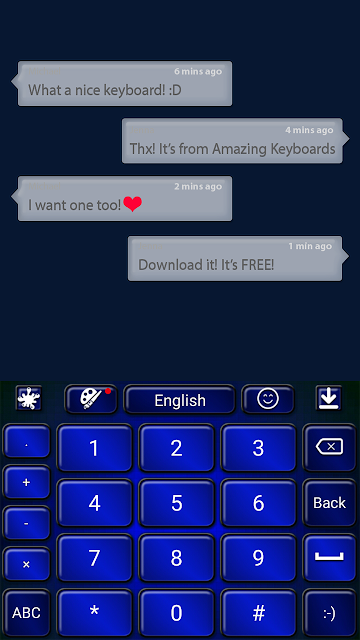This screenshot has height=640, width=360.
Task: Insert a space with the spacebar key
Action: tap(329, 558)
